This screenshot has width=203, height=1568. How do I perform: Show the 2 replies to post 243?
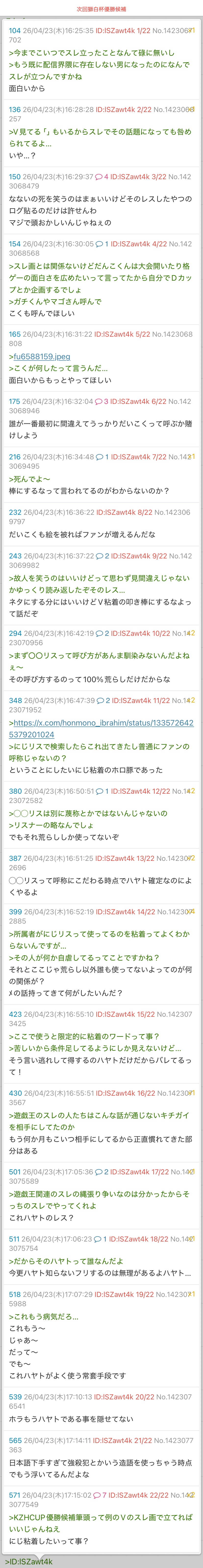(102, 556)
